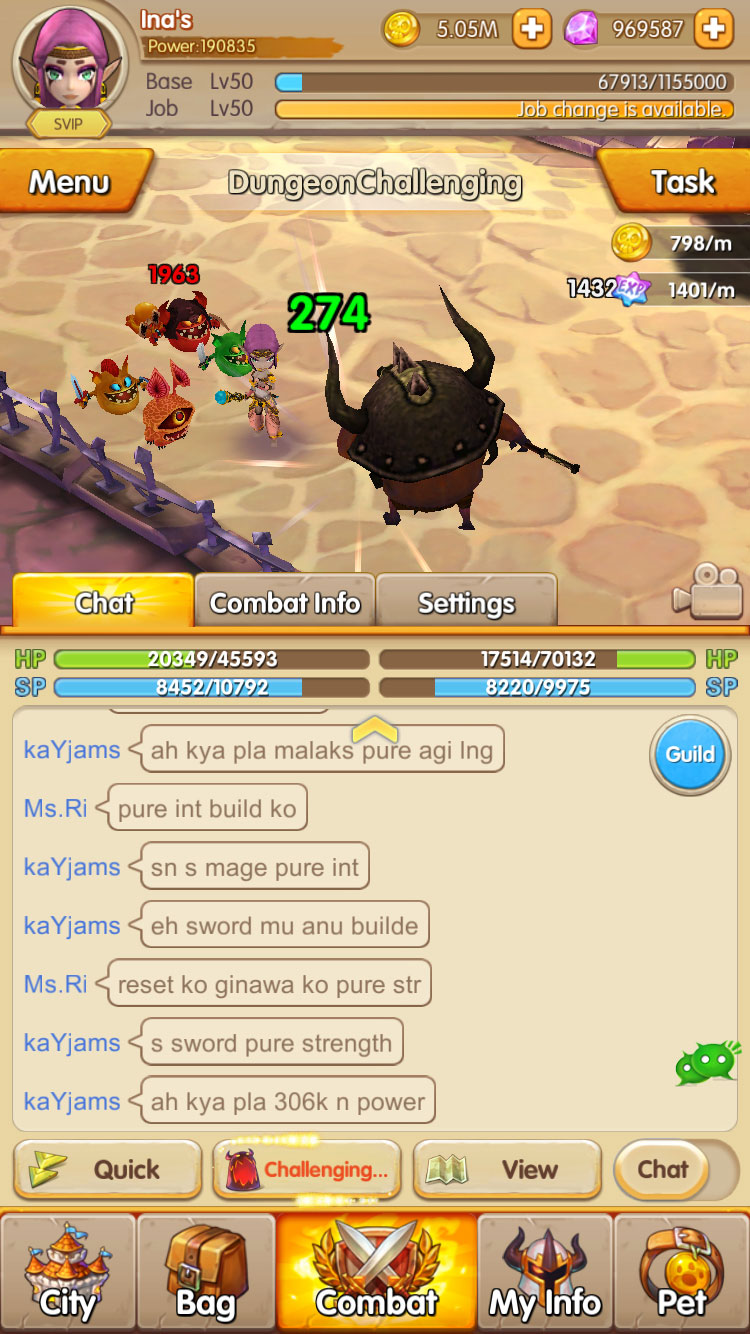The height and width of the screenshot is (1334, 750).
Task: Tap the Quick button
Action: point(107,1169)
